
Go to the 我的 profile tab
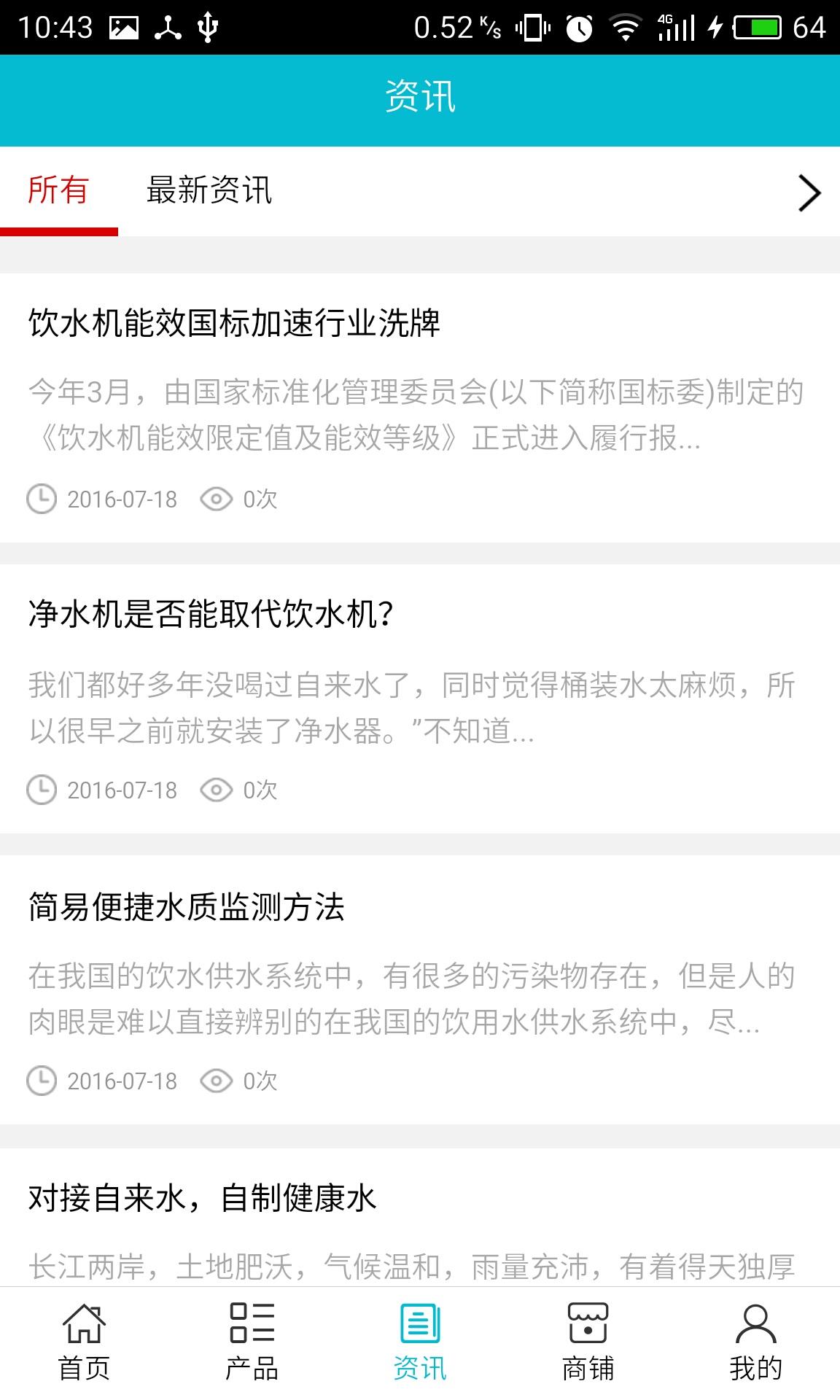(x=755, y=1343)
